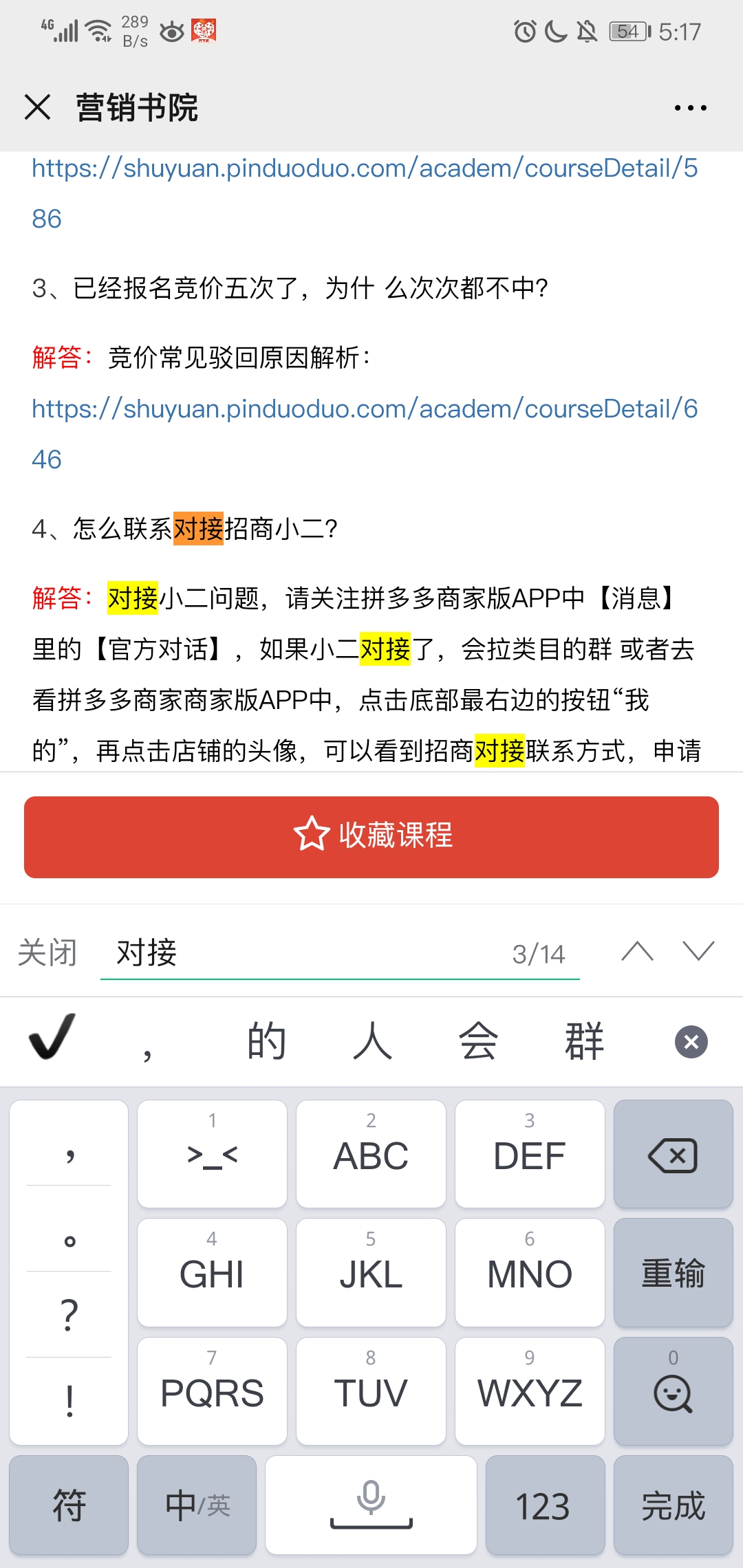The width and height of the screenshot is (743, 1568).
Task: Open the courseDetail/646 link
Action: pos(365,409)
